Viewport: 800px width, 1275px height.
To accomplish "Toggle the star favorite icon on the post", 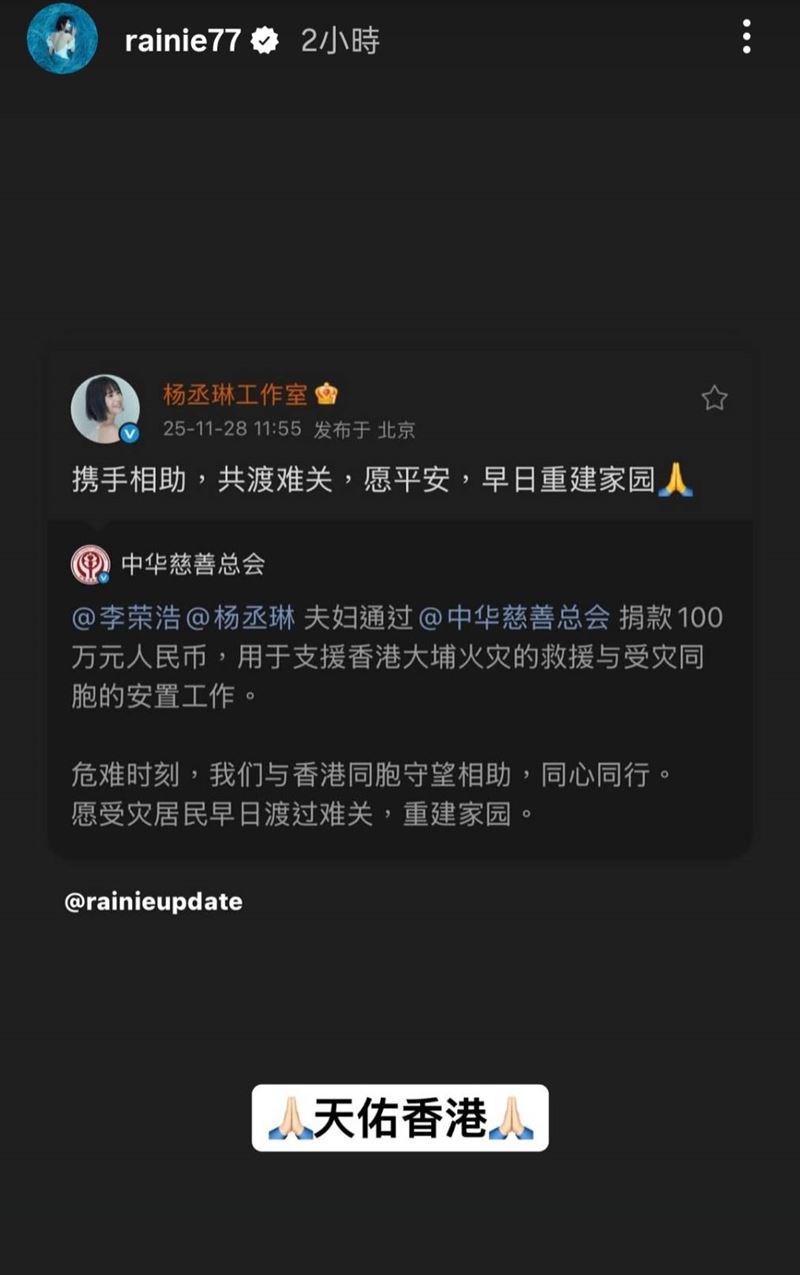I will pyautogui.click(x=715, y=397).
